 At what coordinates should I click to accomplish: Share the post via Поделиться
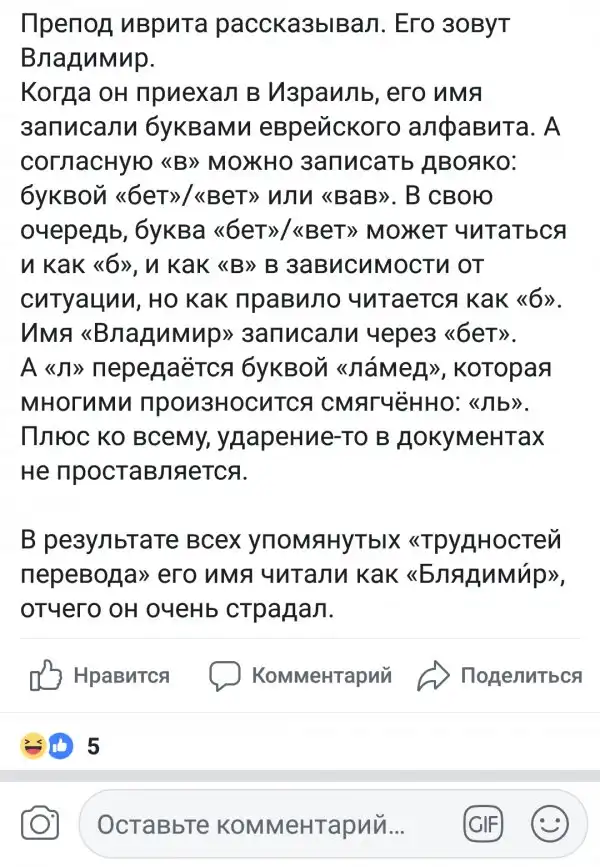coord(504,675)
